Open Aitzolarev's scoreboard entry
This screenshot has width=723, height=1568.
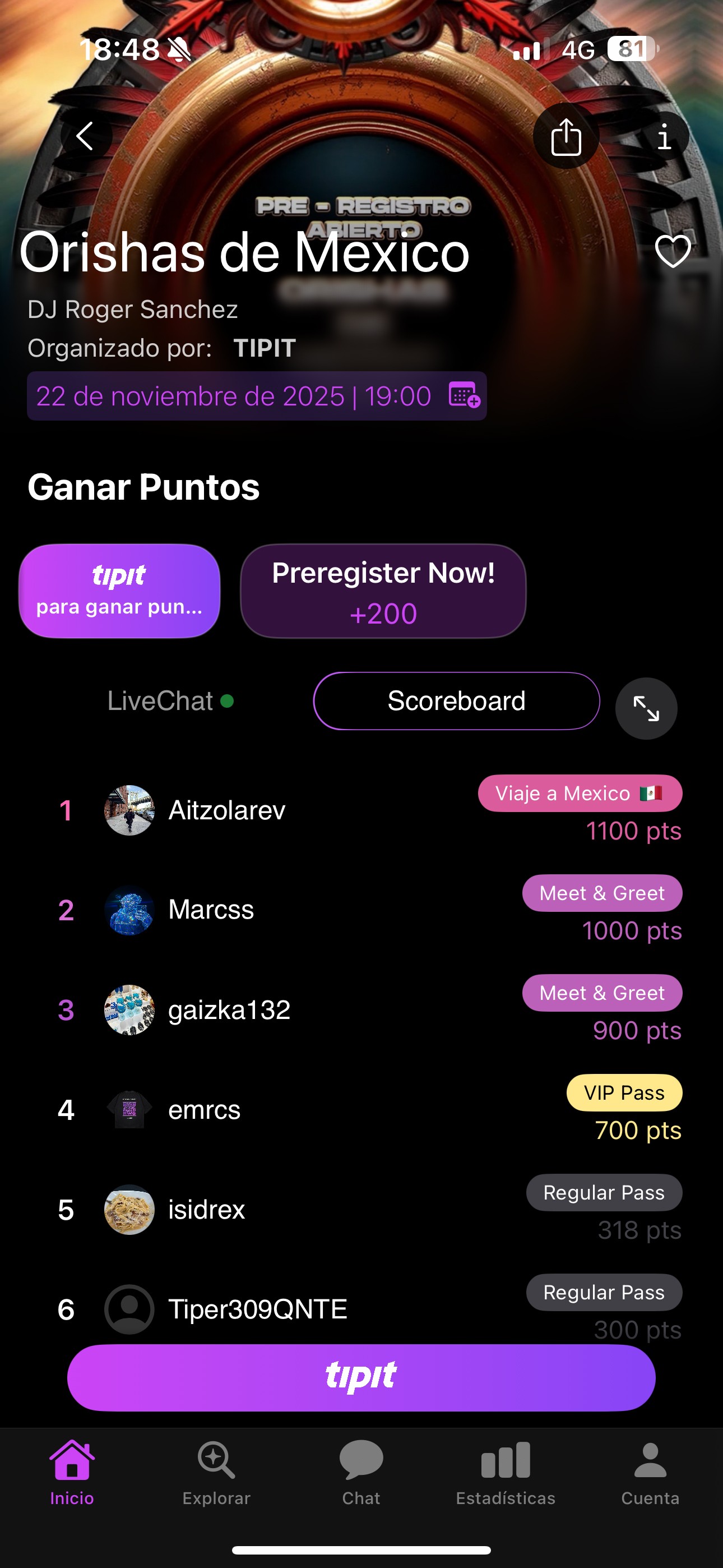226,810
